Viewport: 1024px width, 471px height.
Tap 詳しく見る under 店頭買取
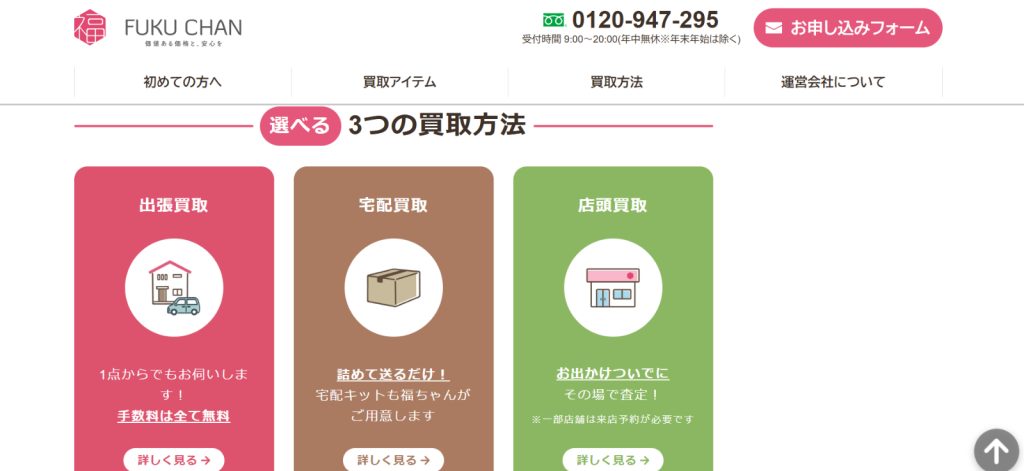[613, 460]
